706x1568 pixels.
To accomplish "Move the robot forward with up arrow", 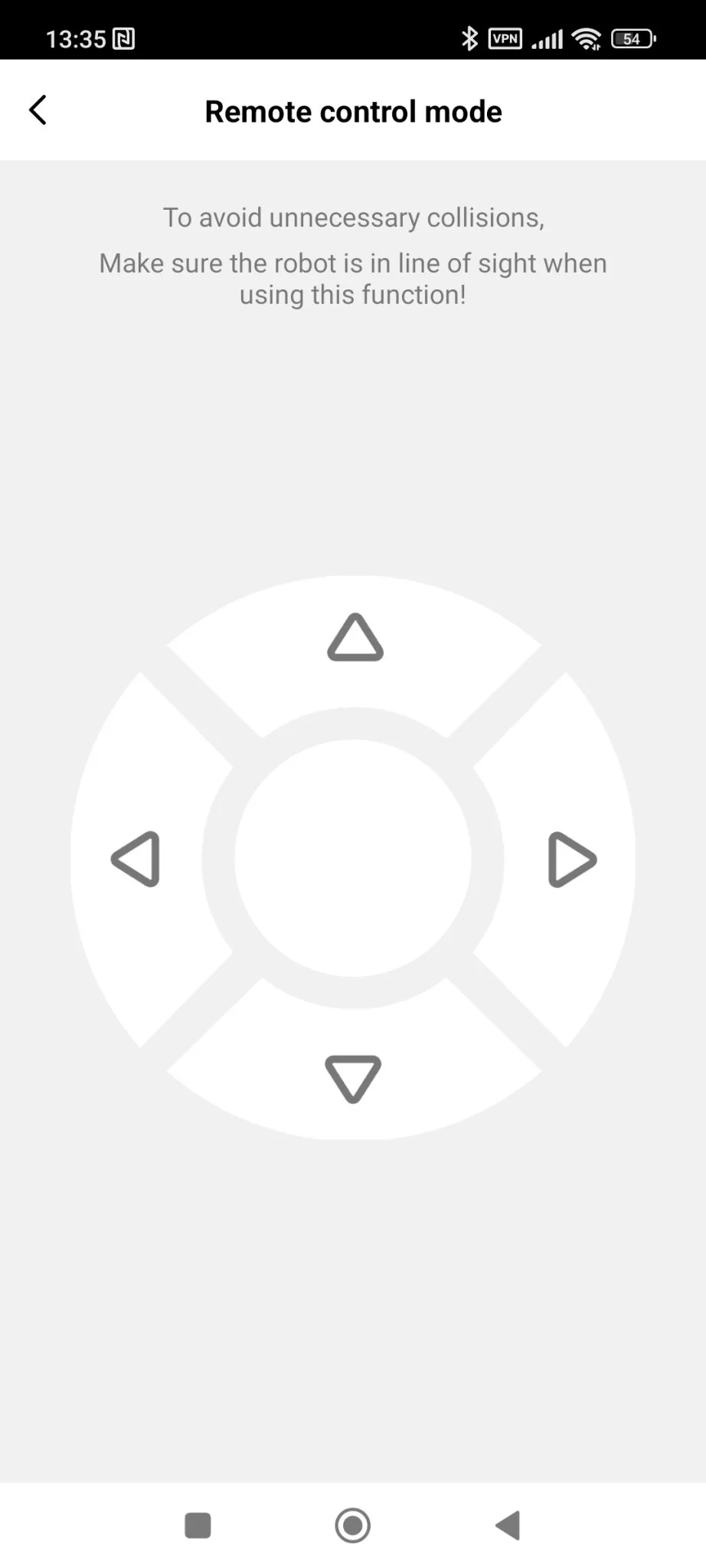I will coord(355,639).
